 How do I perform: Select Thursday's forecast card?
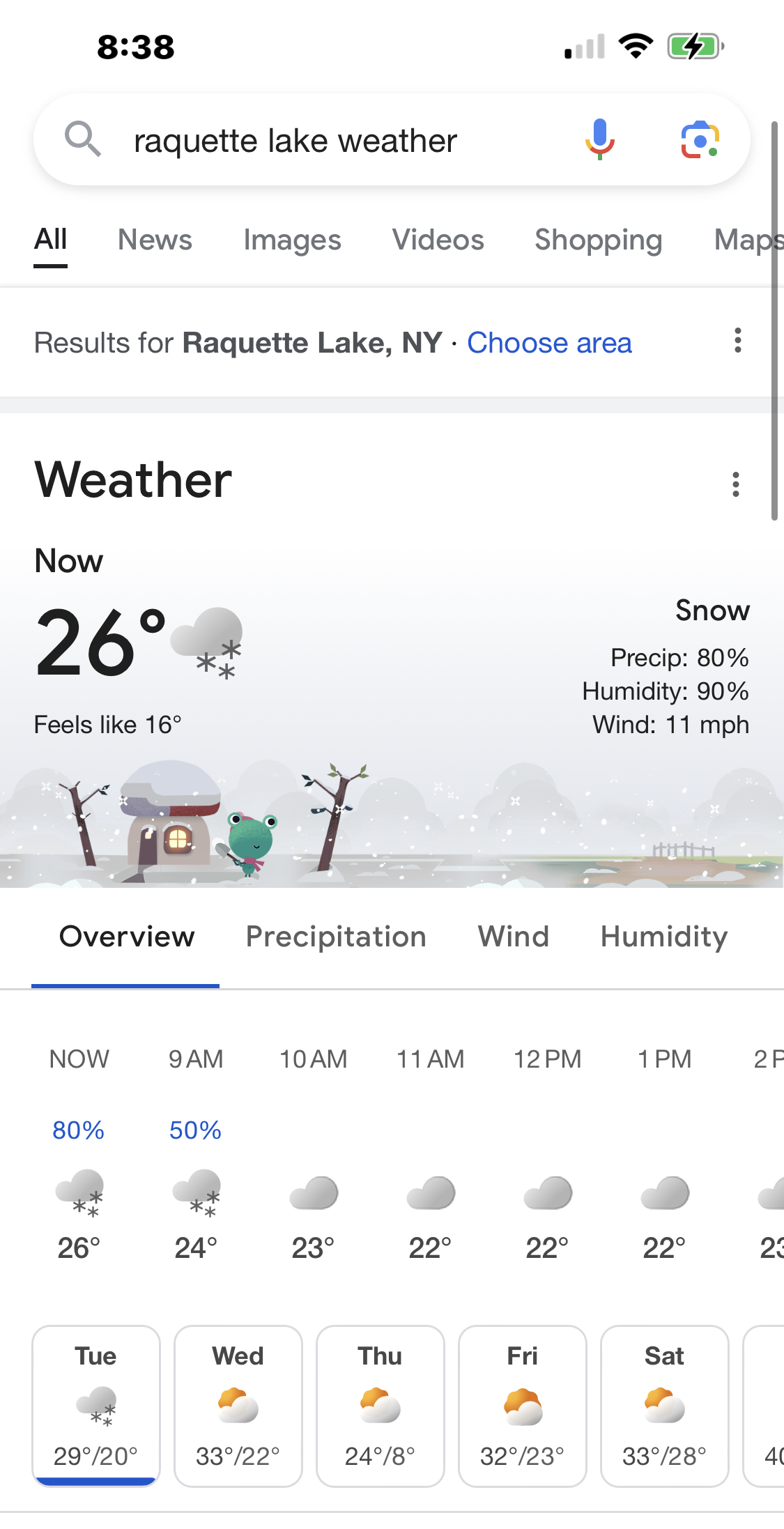(381, 1406)
